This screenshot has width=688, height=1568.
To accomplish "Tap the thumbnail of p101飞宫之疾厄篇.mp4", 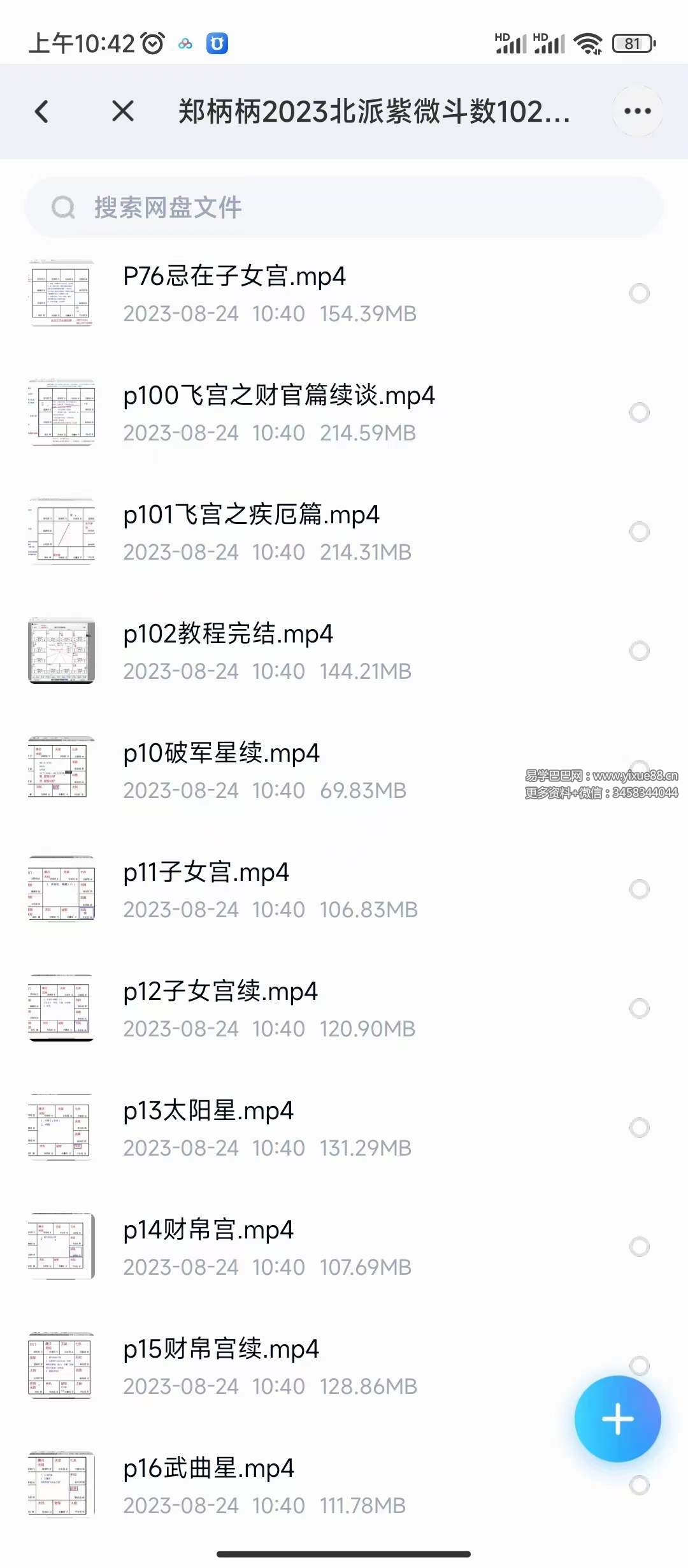I will pos(61,532).
